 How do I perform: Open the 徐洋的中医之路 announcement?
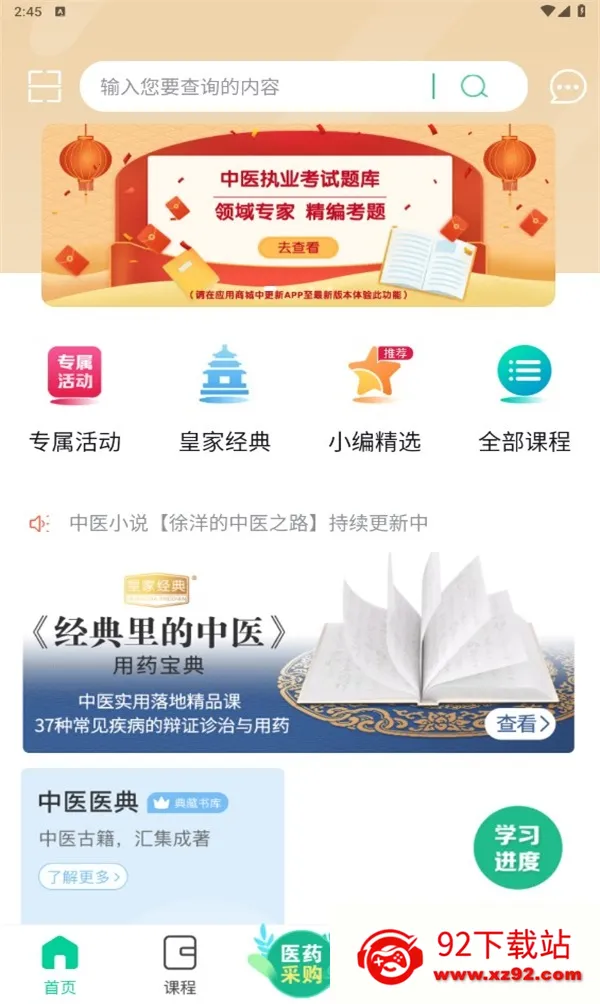click(x=248, y=523)
